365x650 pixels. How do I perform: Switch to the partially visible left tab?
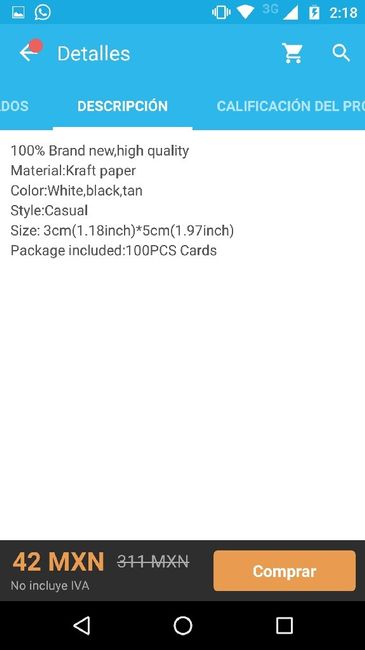(14, 106)
